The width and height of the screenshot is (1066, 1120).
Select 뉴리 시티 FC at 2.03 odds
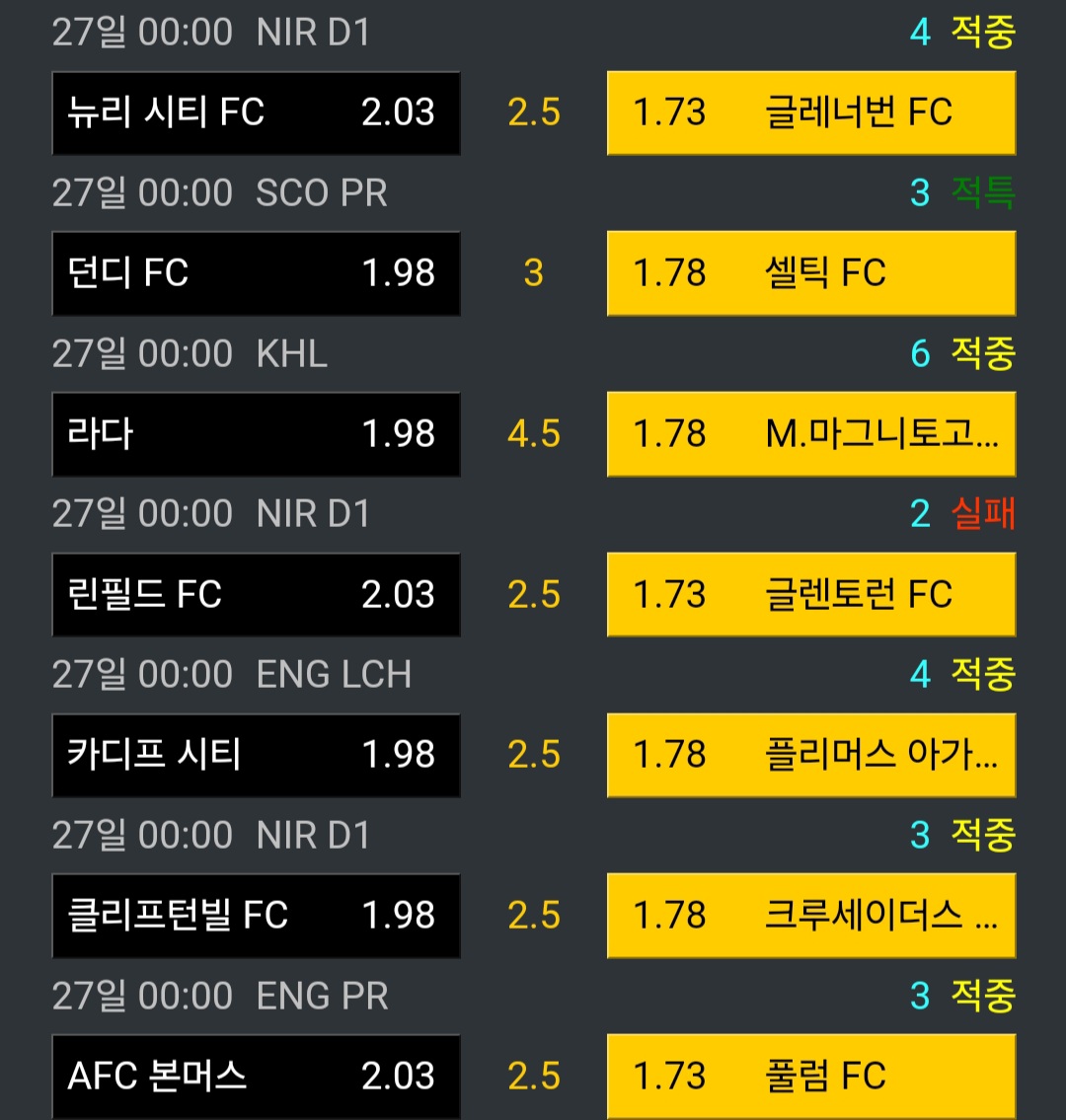coord(257,112)
